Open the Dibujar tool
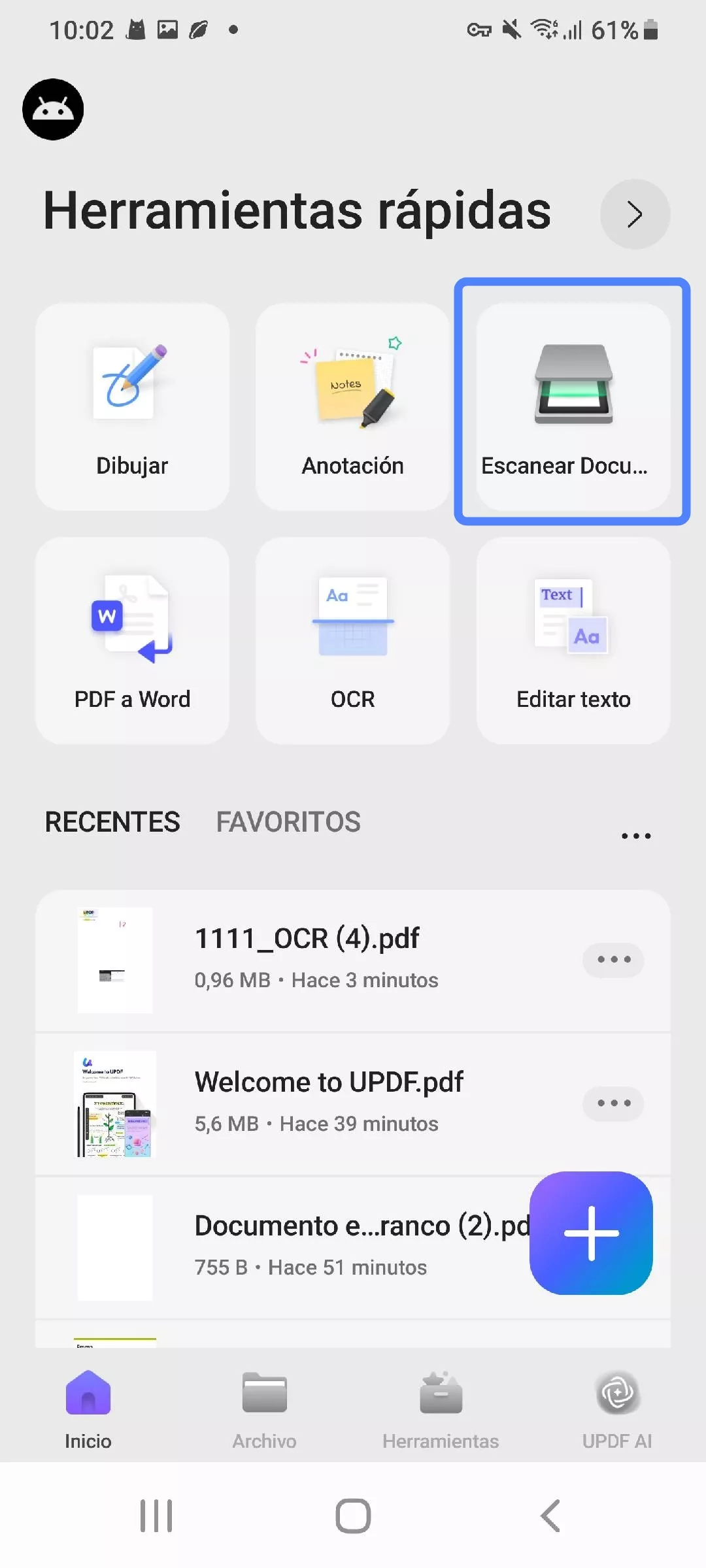 [132, 406]
